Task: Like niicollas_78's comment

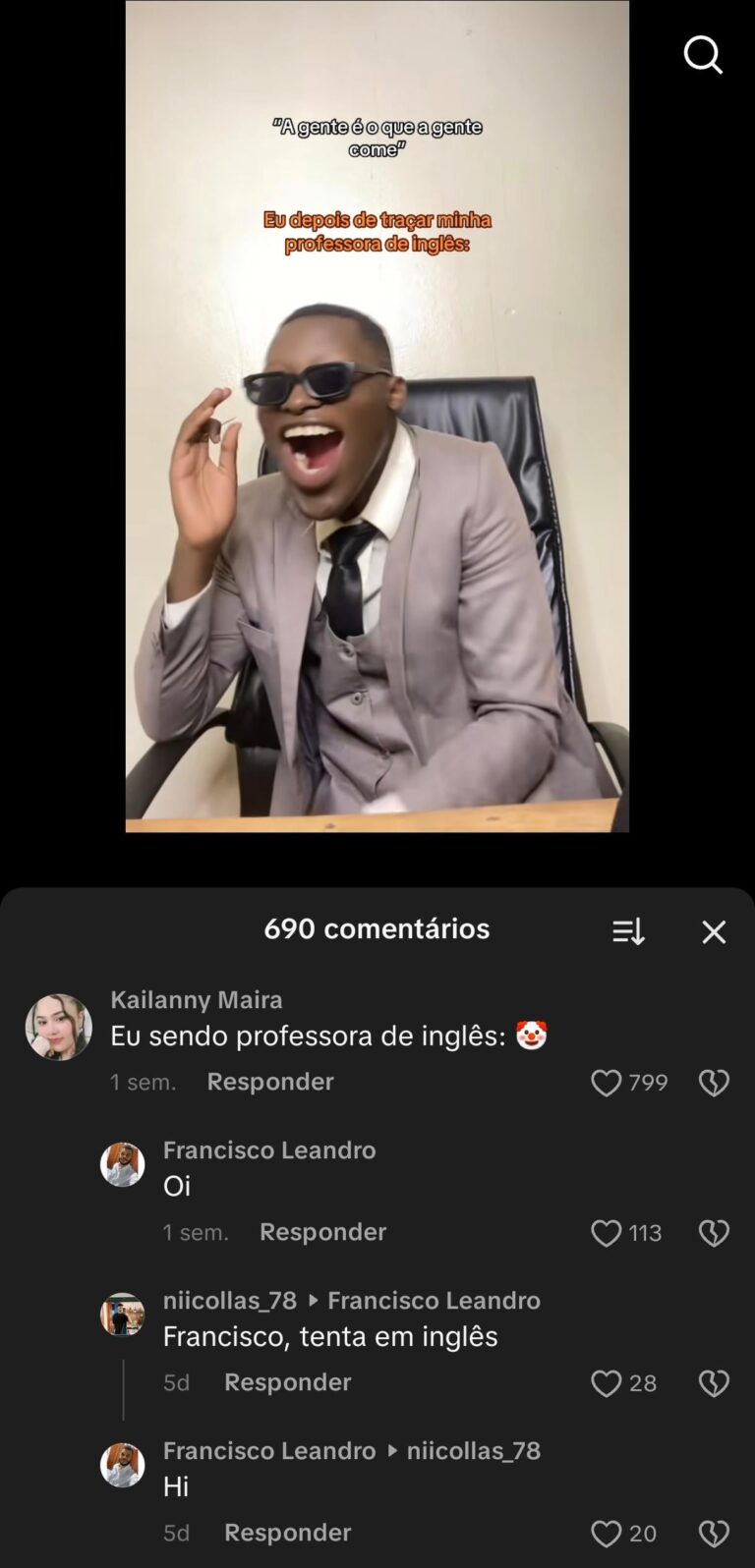Action: click(607, 1383)
